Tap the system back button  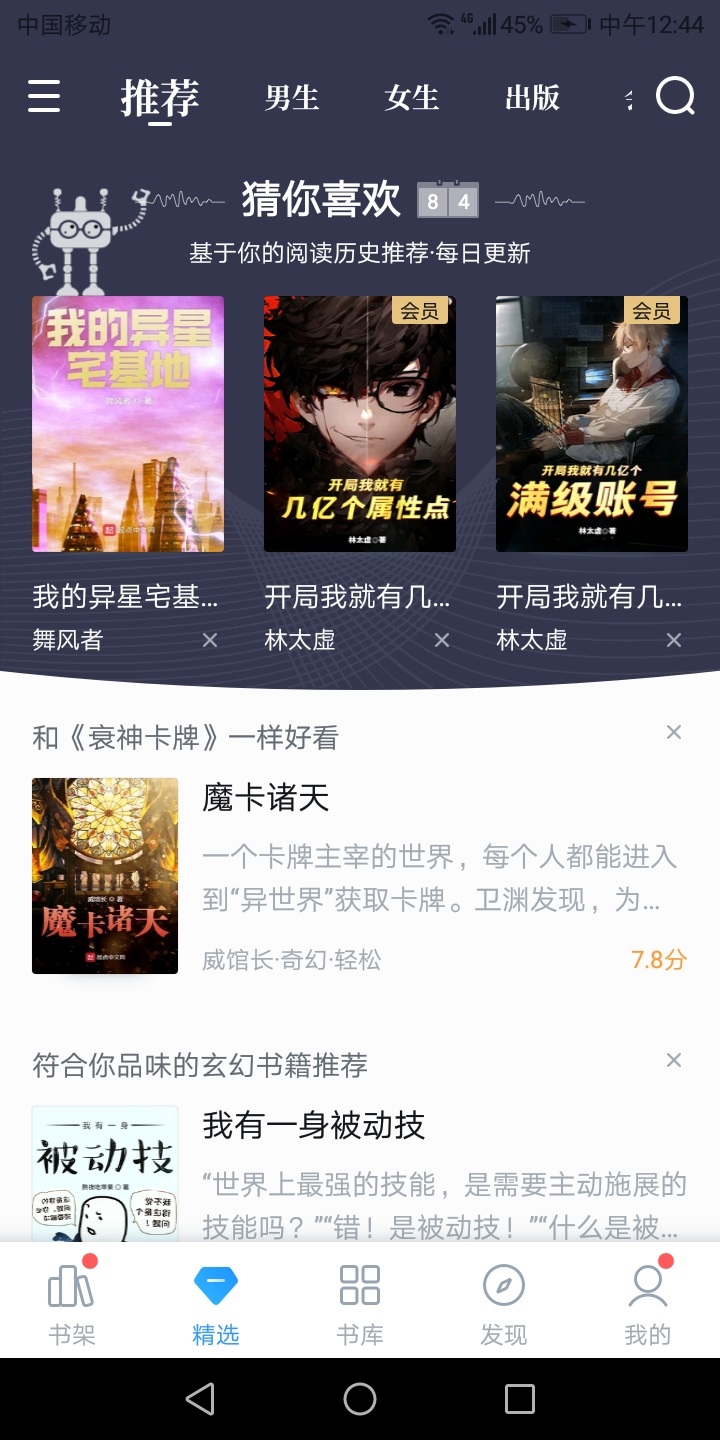pyautogui.click(x=200, y=1399)
